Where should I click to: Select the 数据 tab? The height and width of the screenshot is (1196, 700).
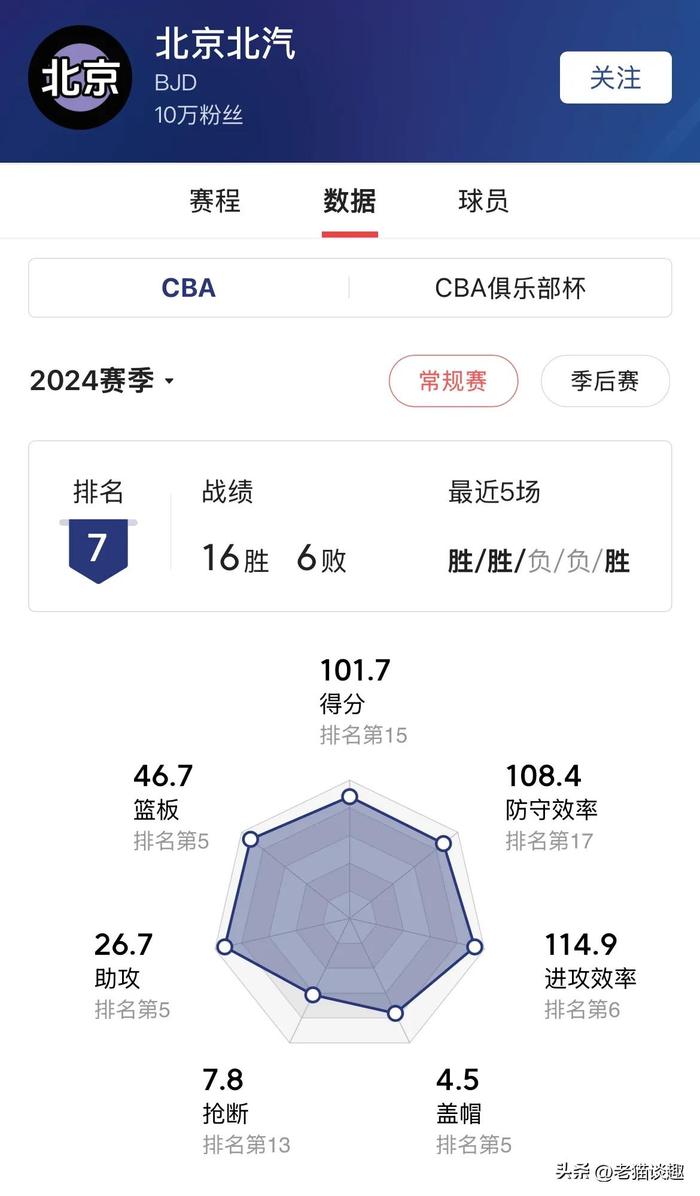point(349,201)
